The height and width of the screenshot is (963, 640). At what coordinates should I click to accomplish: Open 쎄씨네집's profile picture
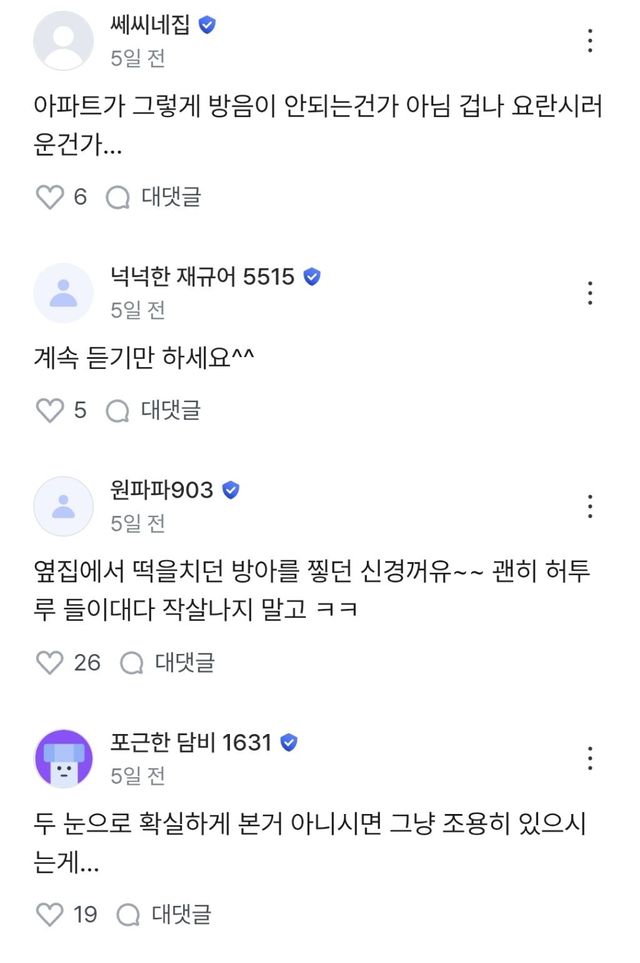pyautogui.click(x=64, y=41)
